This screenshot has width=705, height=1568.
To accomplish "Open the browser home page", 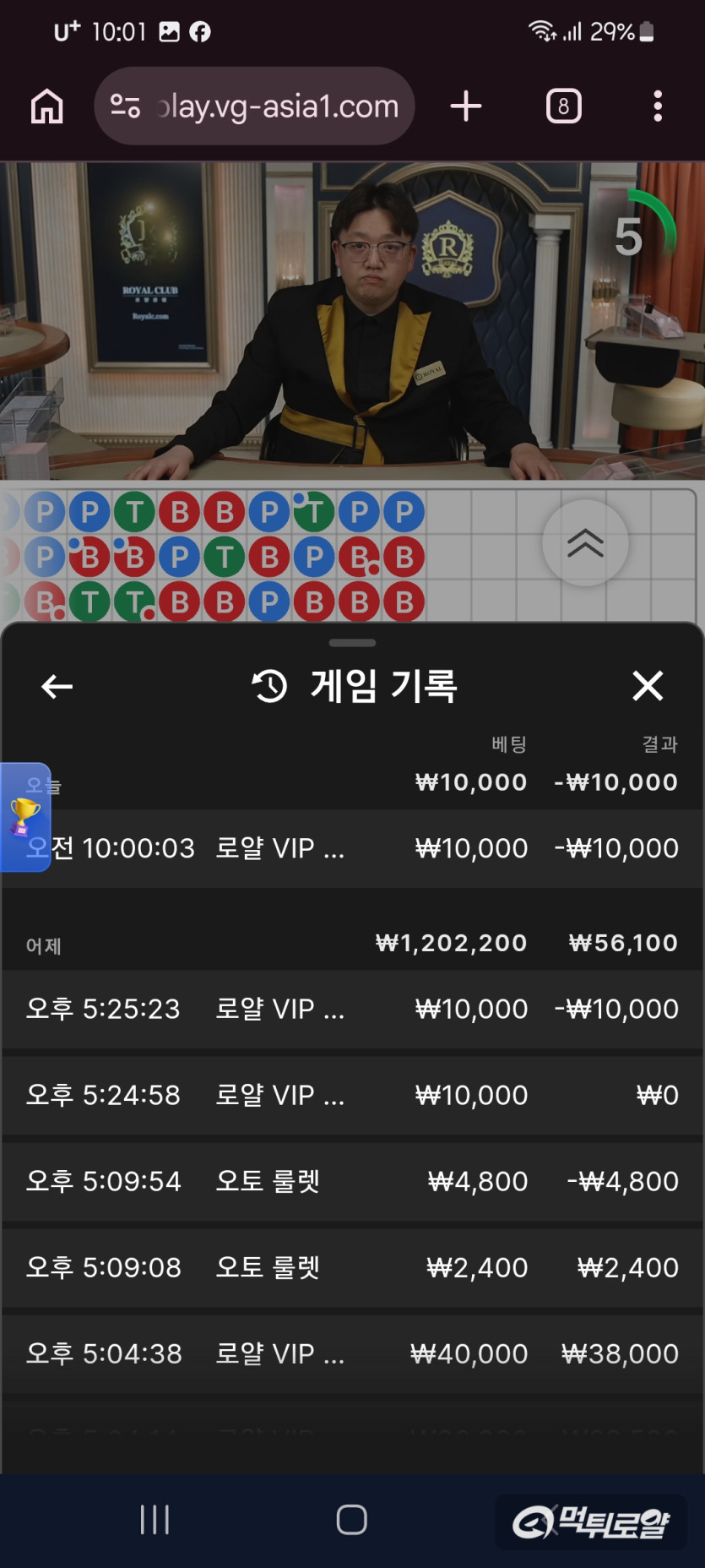I will point(47,106).
